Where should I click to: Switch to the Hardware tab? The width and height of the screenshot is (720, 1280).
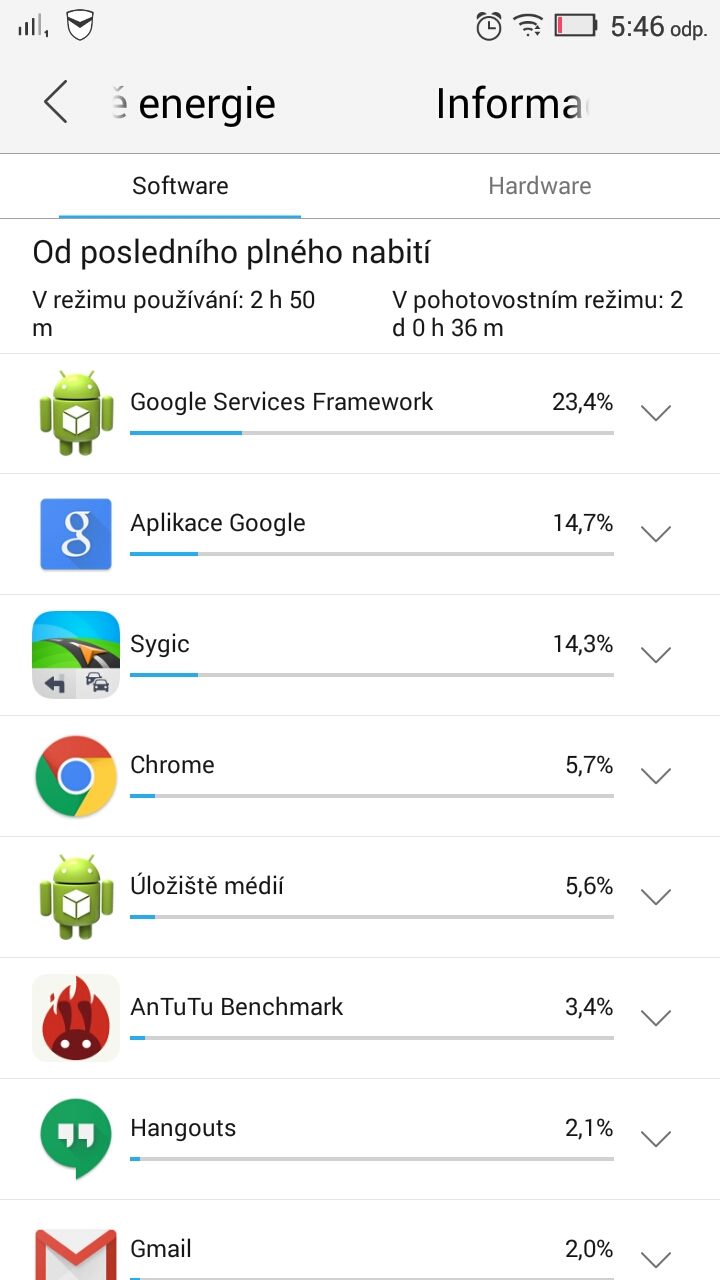540,186
